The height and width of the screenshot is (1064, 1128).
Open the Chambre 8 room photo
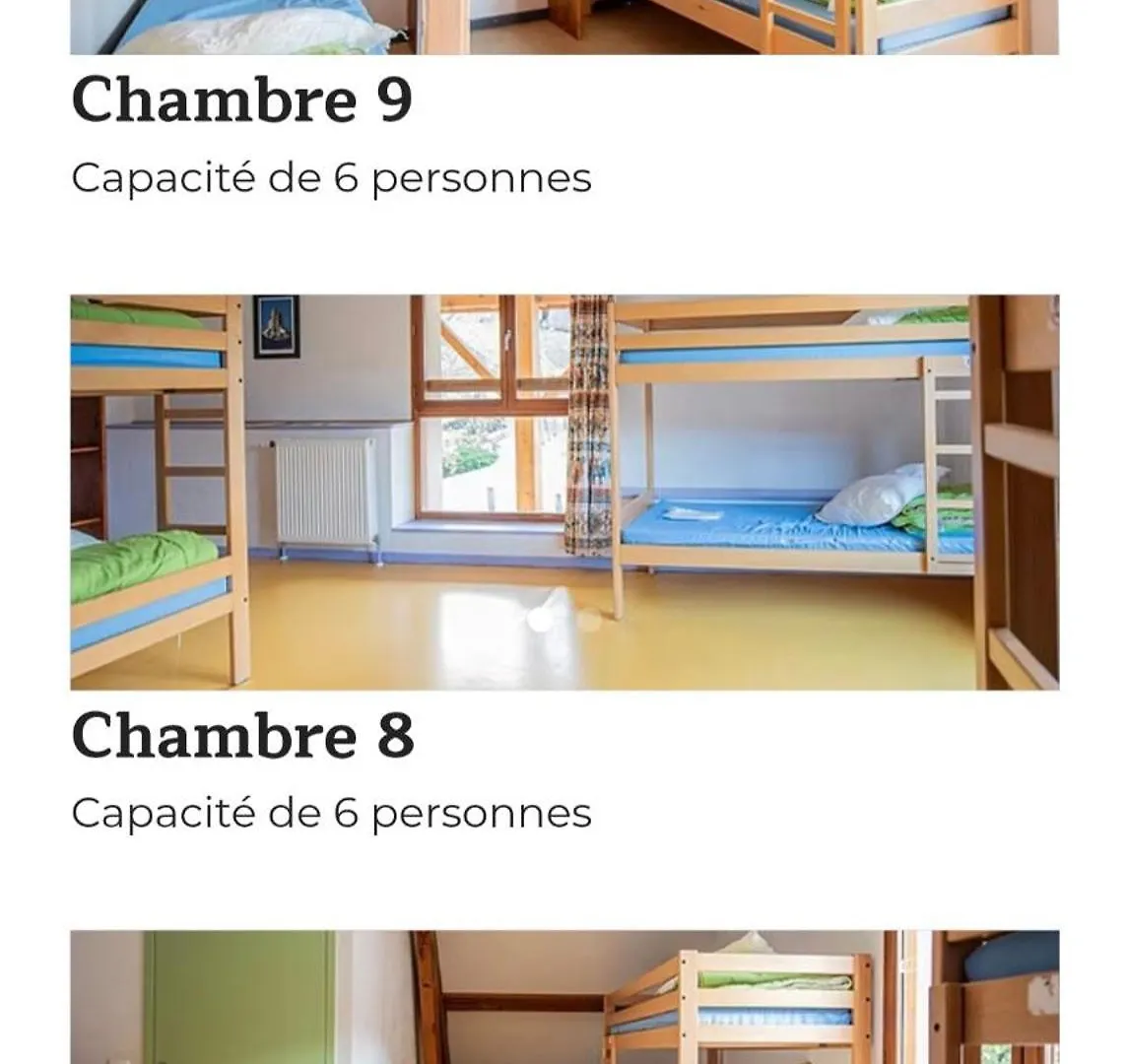(x=564, y=491)
